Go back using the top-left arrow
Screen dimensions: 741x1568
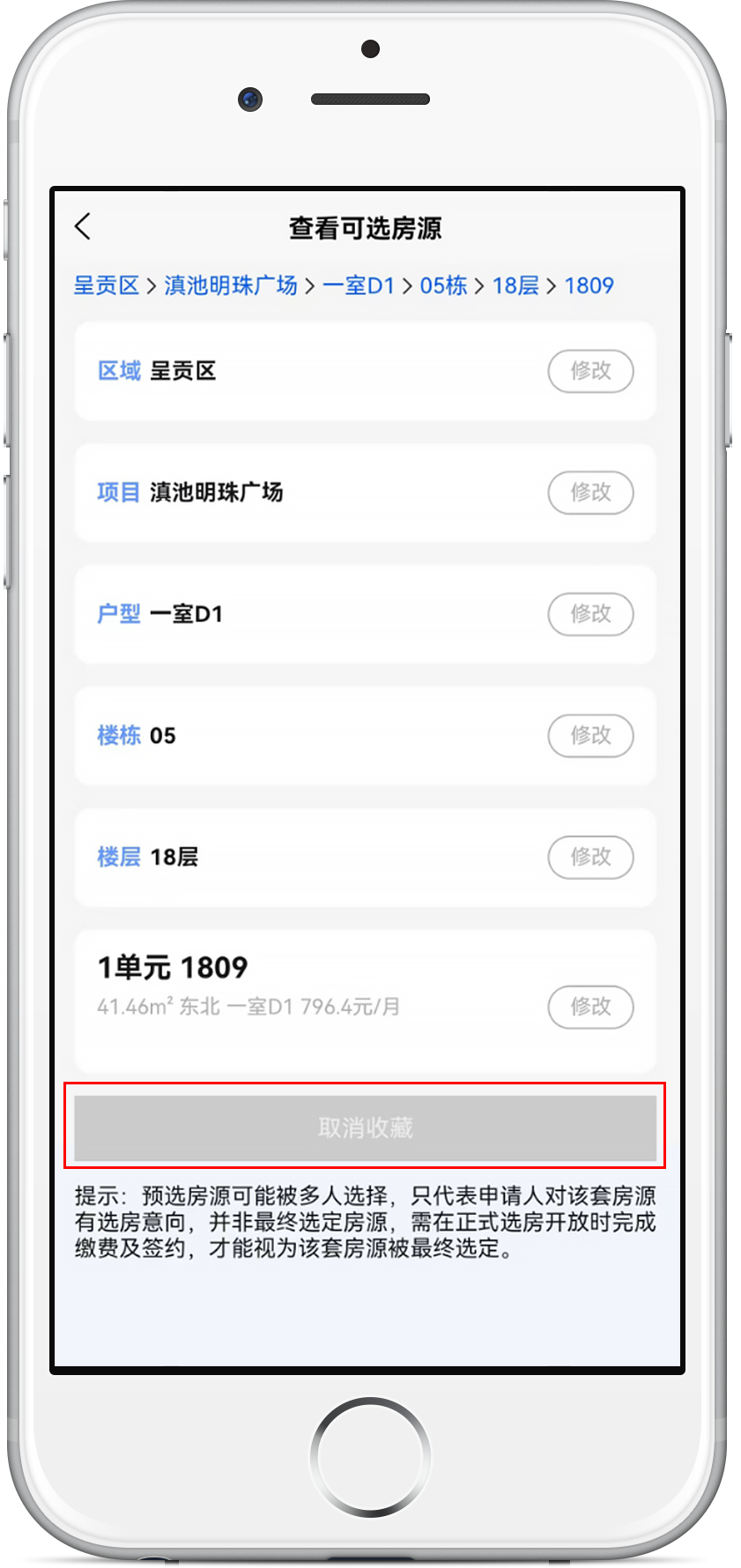pyautogui.click(x=83, y=227)
